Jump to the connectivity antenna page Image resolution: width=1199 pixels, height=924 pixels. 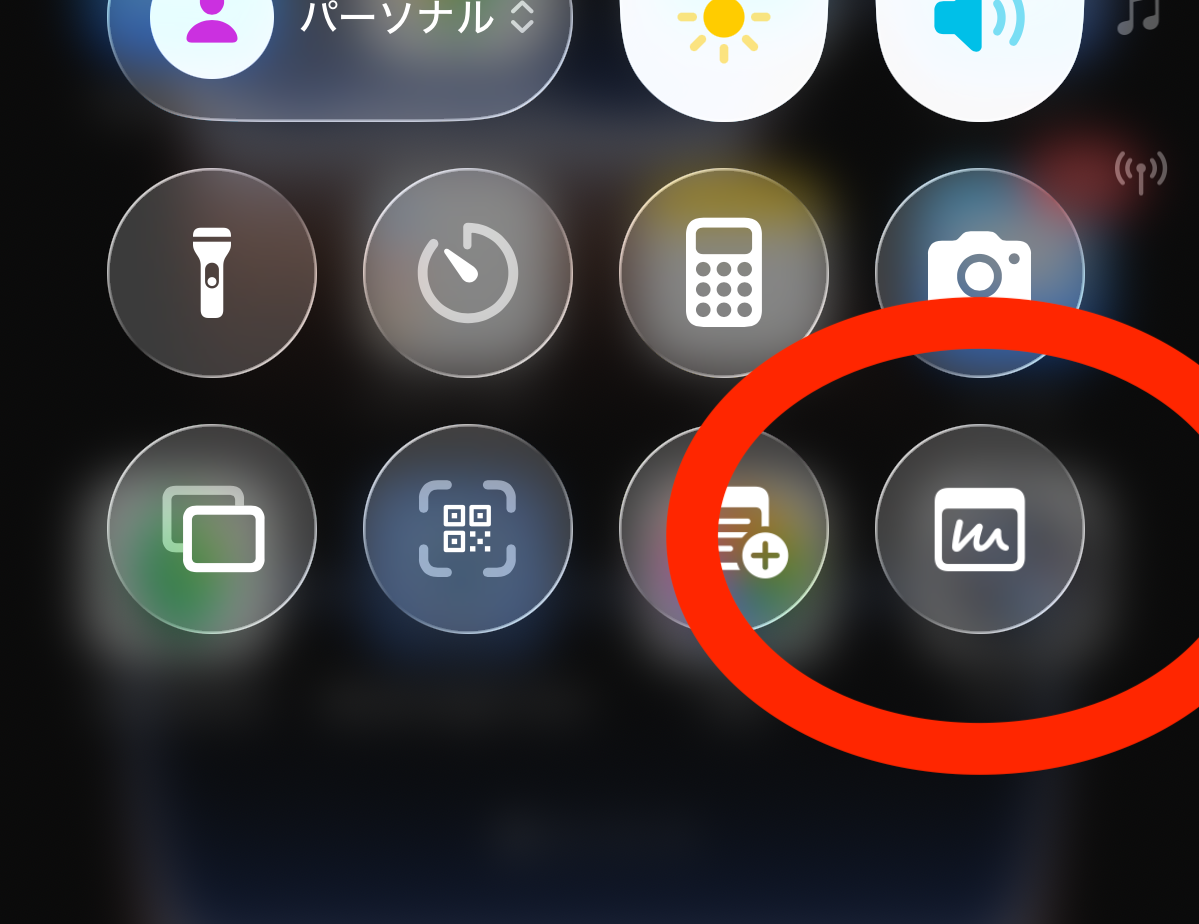click(1141, 171)
